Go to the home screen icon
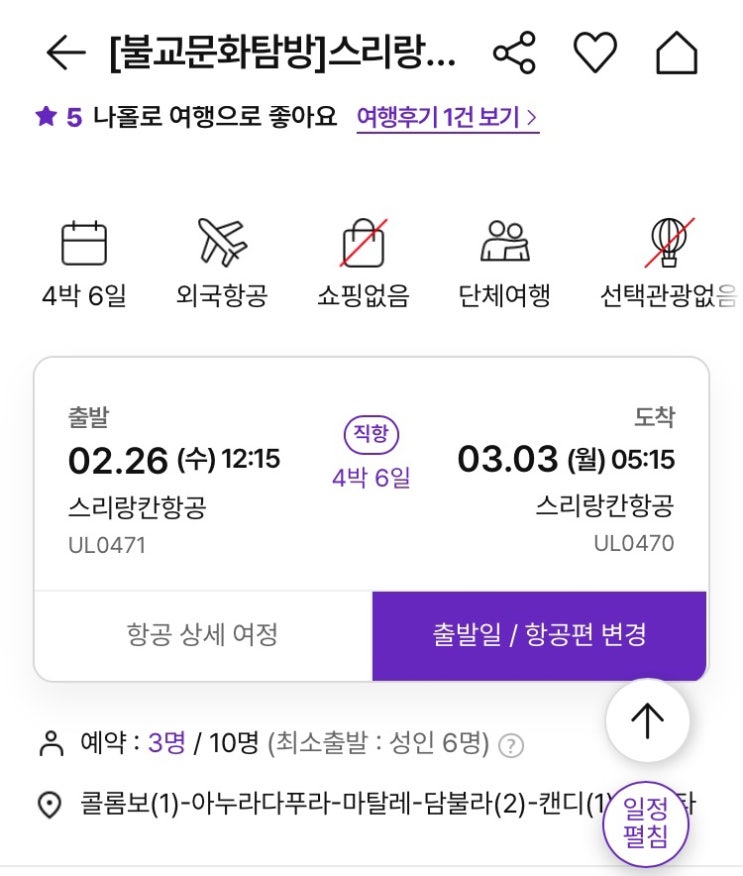The image size is (743, 876). [x=676, y=53]
